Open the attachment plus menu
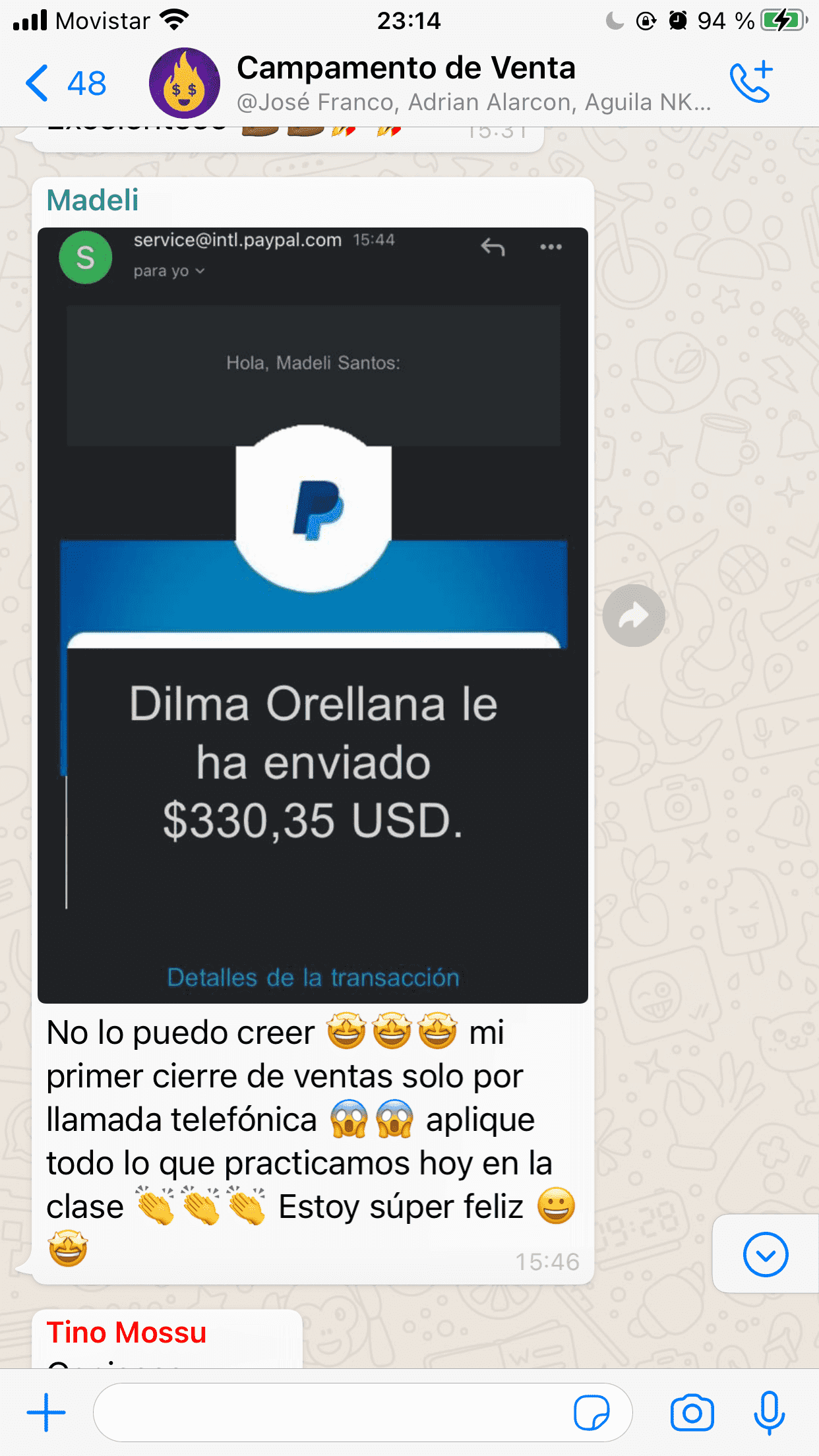This screenshot has width=819, height=1456. (46, 1412)
